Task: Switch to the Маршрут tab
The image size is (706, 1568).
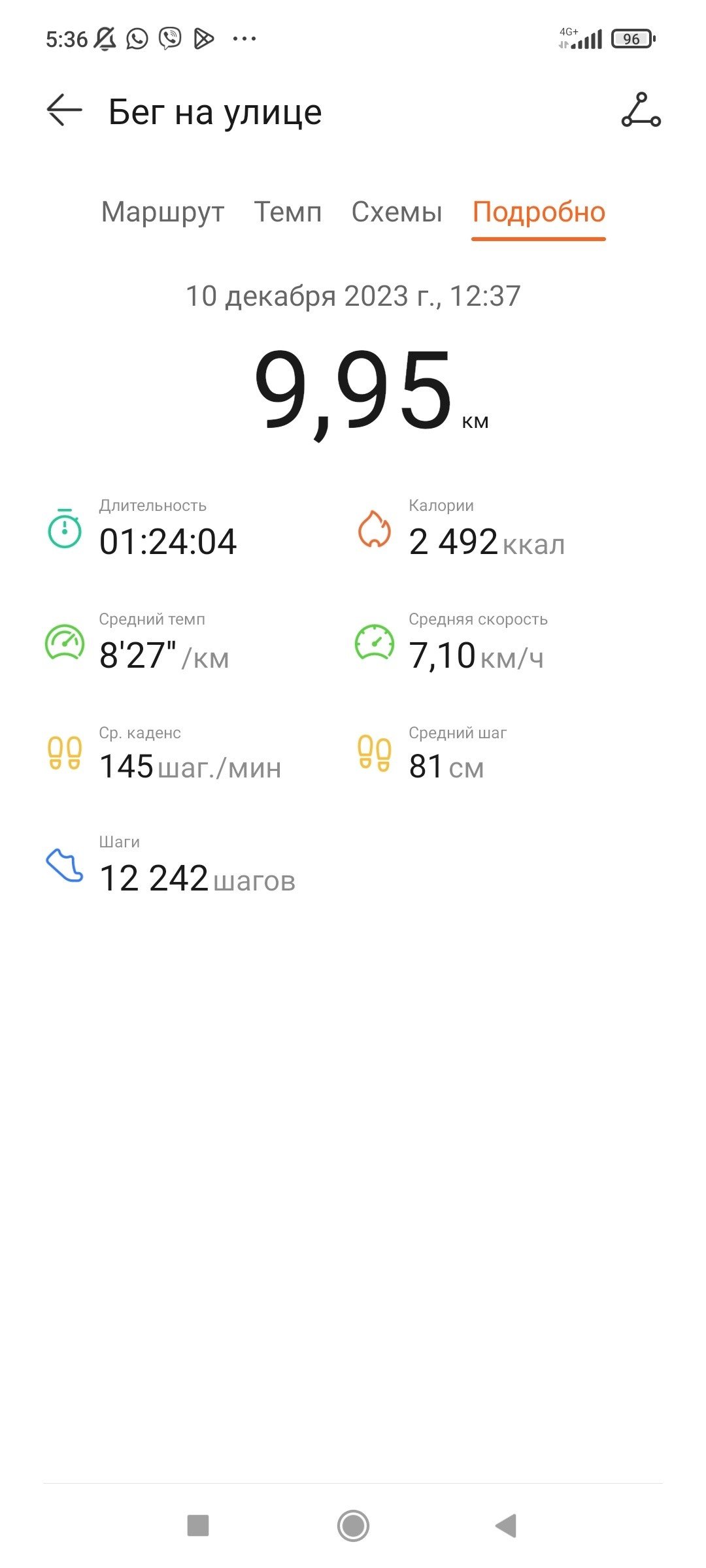Action: 163,212
